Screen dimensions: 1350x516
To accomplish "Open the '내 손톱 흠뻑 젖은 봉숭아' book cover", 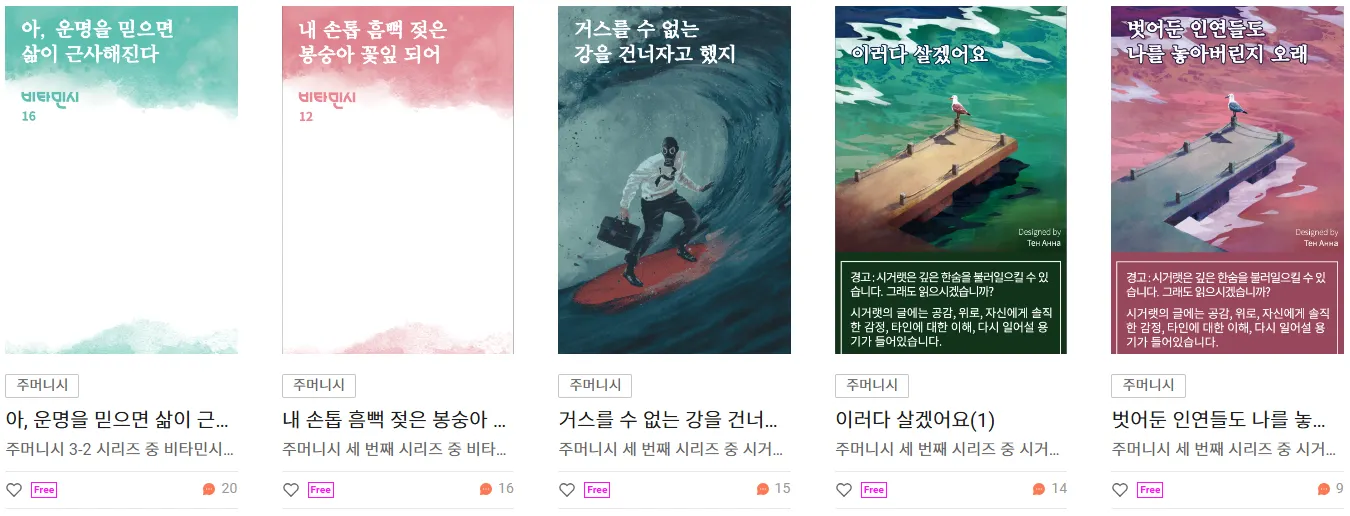I will (x=398, y=180).
